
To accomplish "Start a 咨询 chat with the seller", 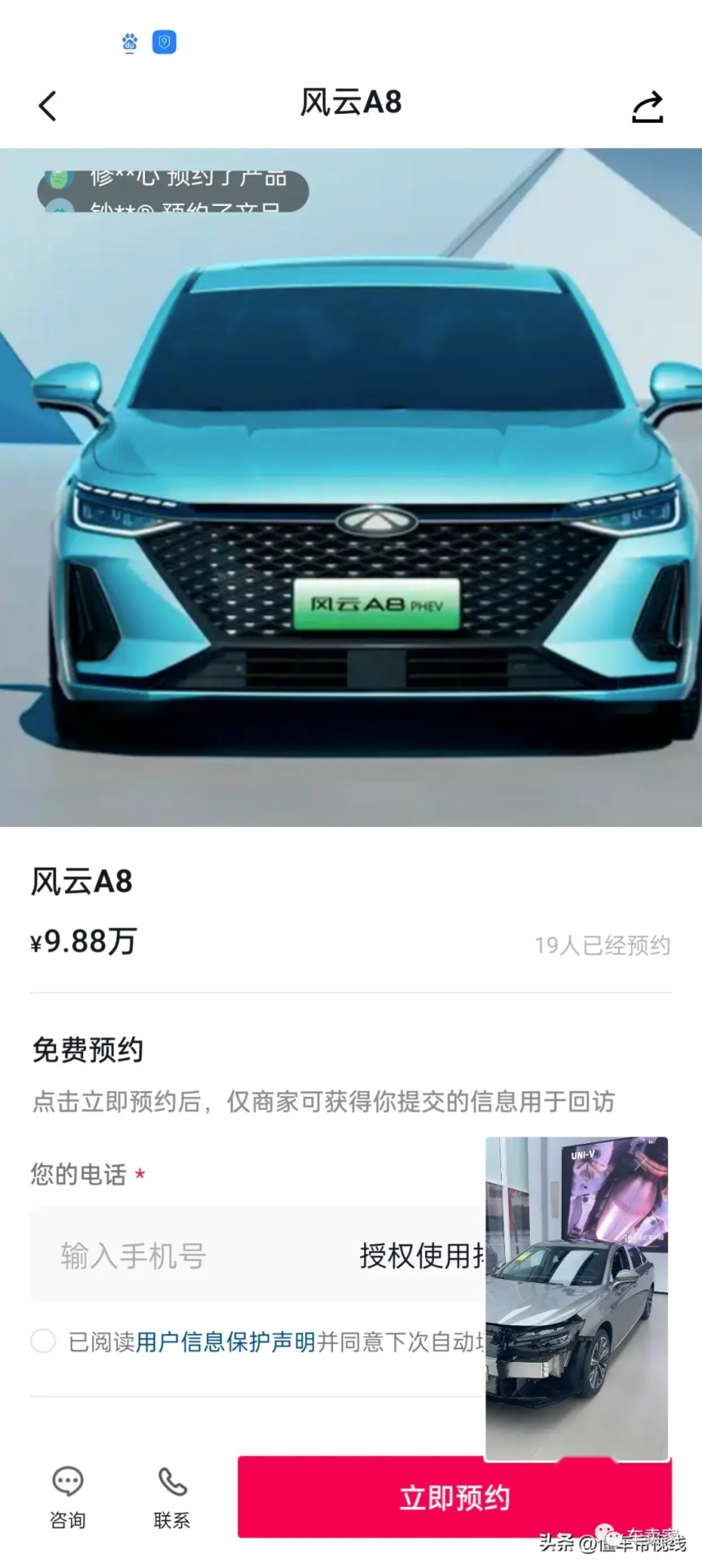I will 68,1496.
